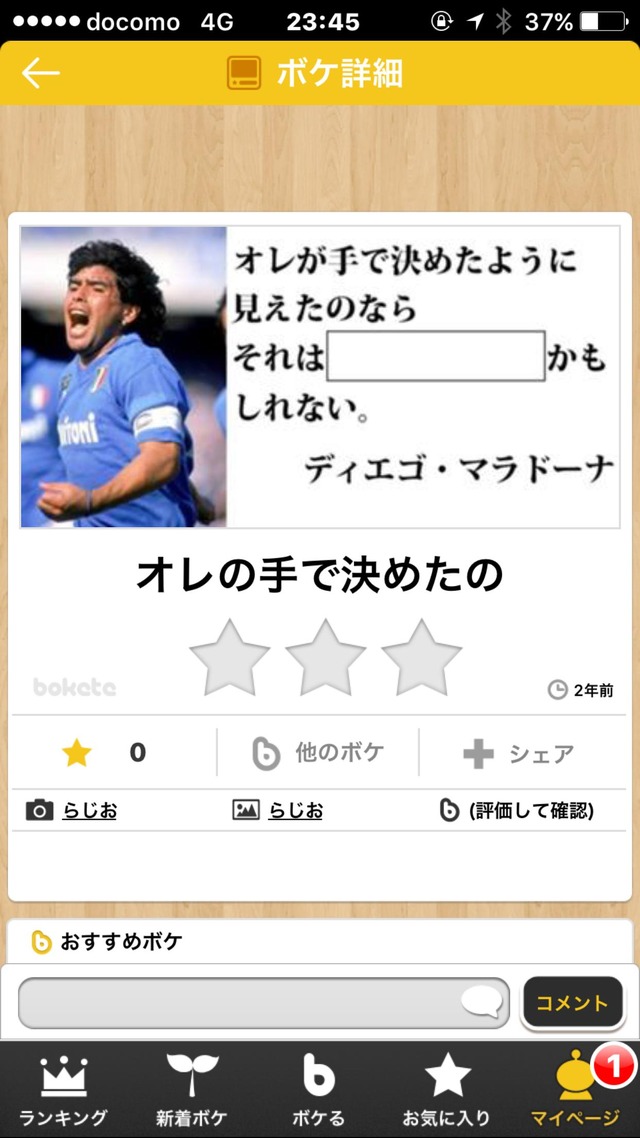This screenshot has height=1138, width=640.
Task: Open the ボケる tab
Action: pos(318,1090)
